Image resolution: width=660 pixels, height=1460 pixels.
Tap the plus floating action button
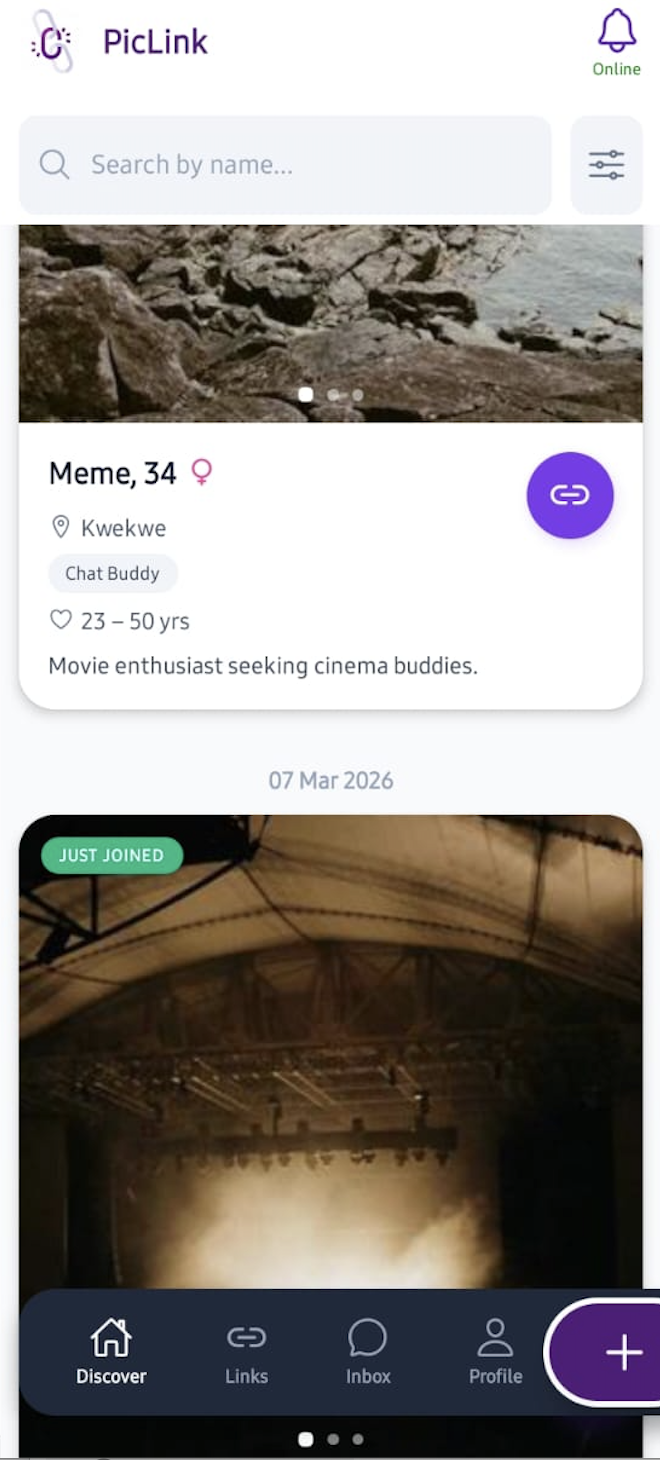[x=622, y=1353]
